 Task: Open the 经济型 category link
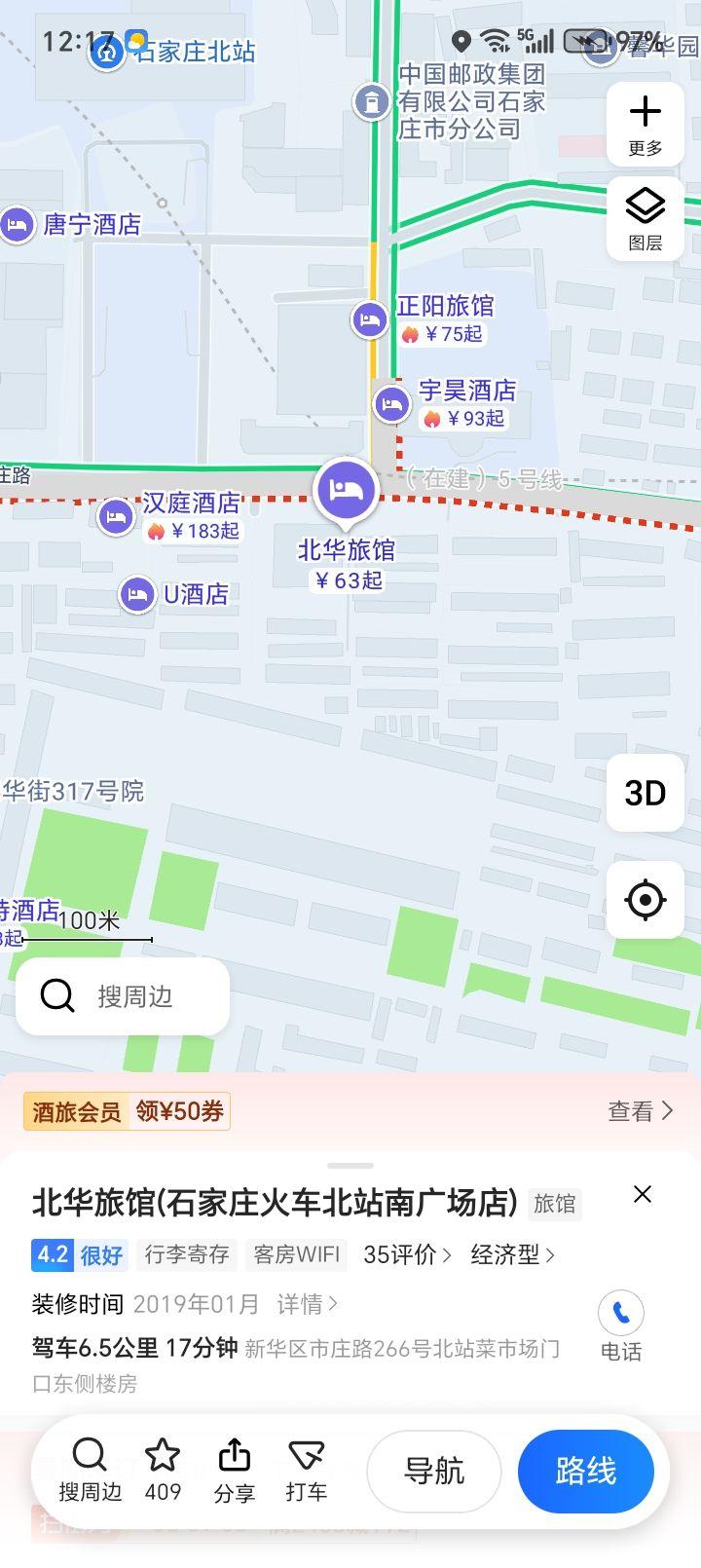(513, 1254)
